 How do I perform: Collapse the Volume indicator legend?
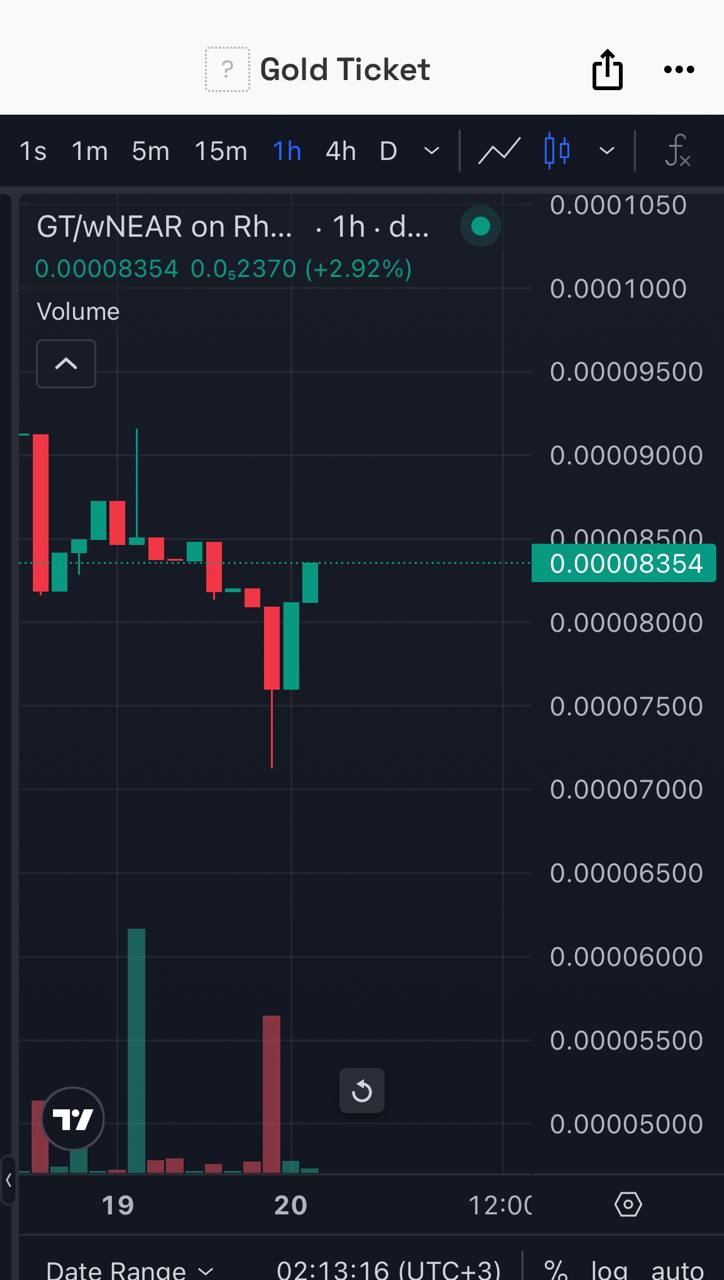tap(66, 363)
